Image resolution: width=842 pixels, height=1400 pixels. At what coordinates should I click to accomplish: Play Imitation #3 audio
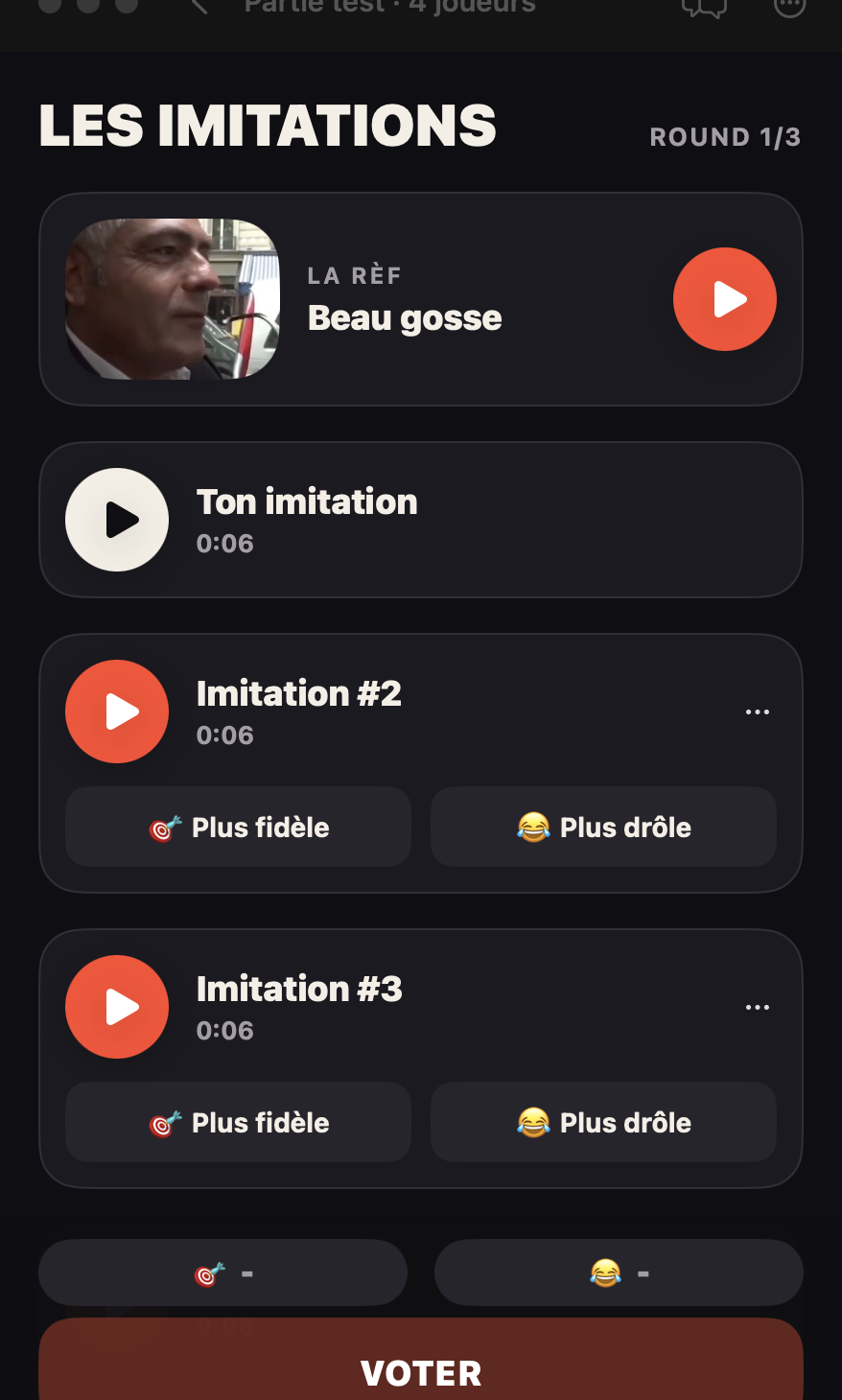[117, 1007]
